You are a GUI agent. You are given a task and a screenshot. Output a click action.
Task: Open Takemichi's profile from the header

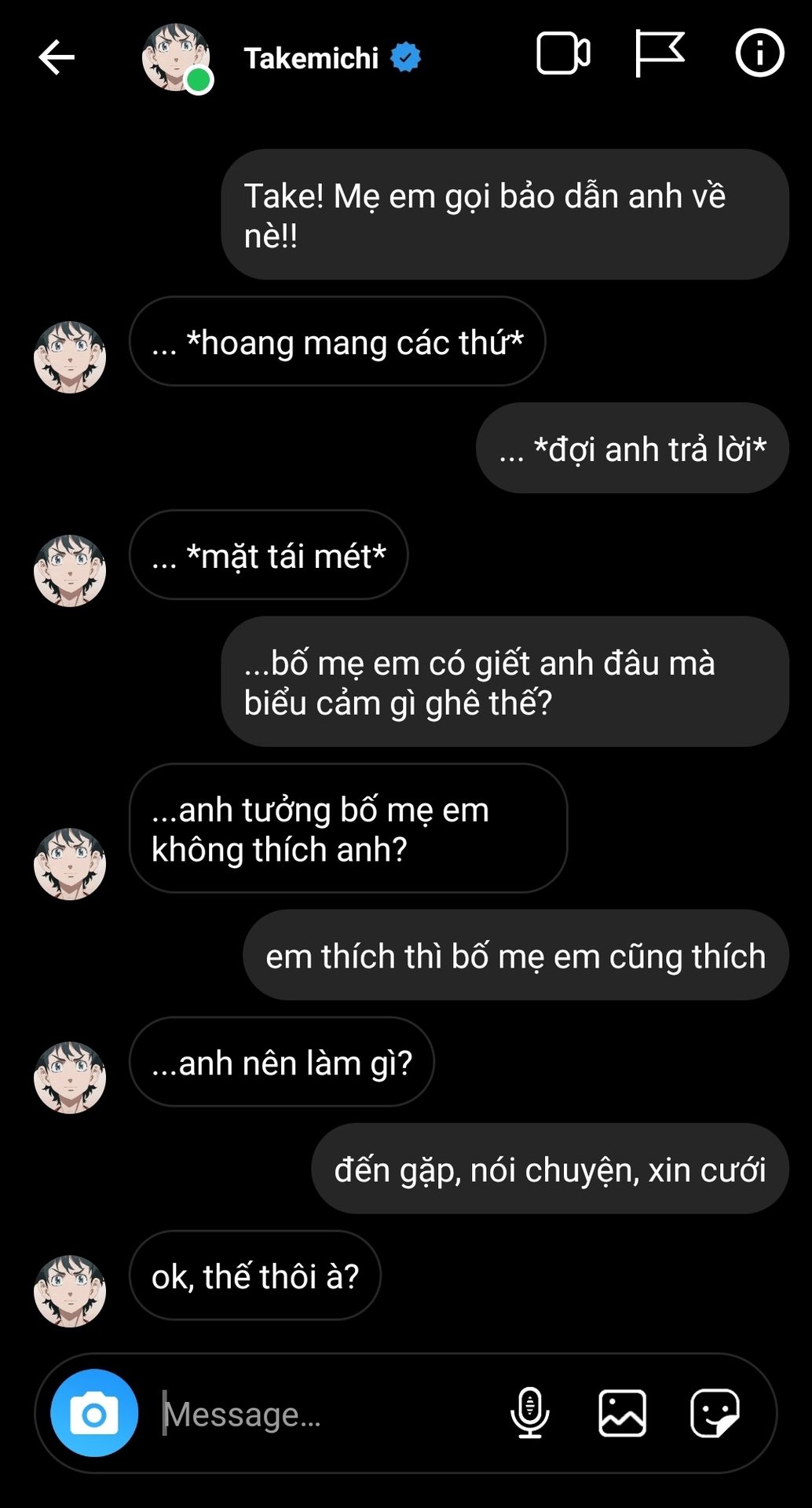point(311,58)
